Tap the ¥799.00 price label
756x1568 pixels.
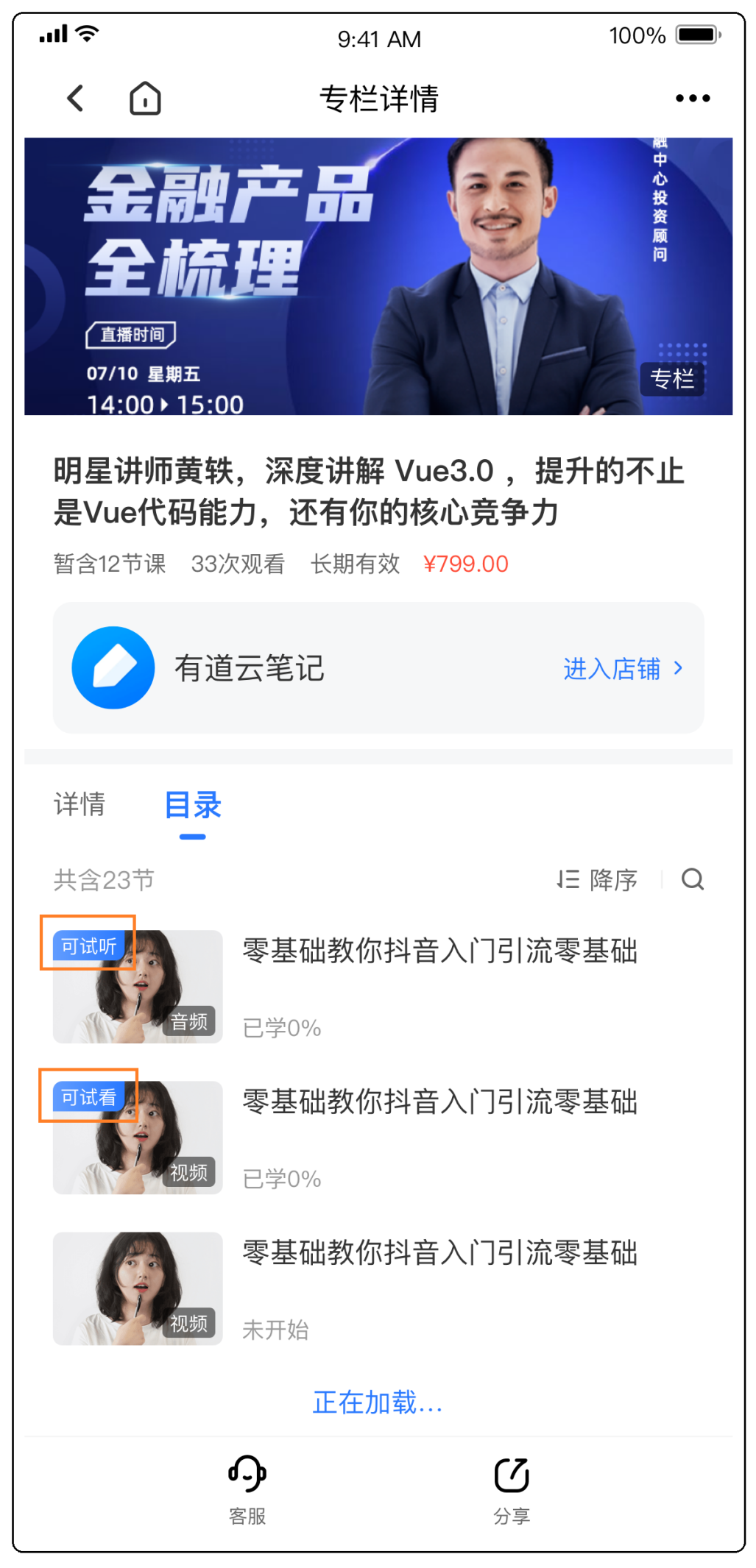point(467,564)
